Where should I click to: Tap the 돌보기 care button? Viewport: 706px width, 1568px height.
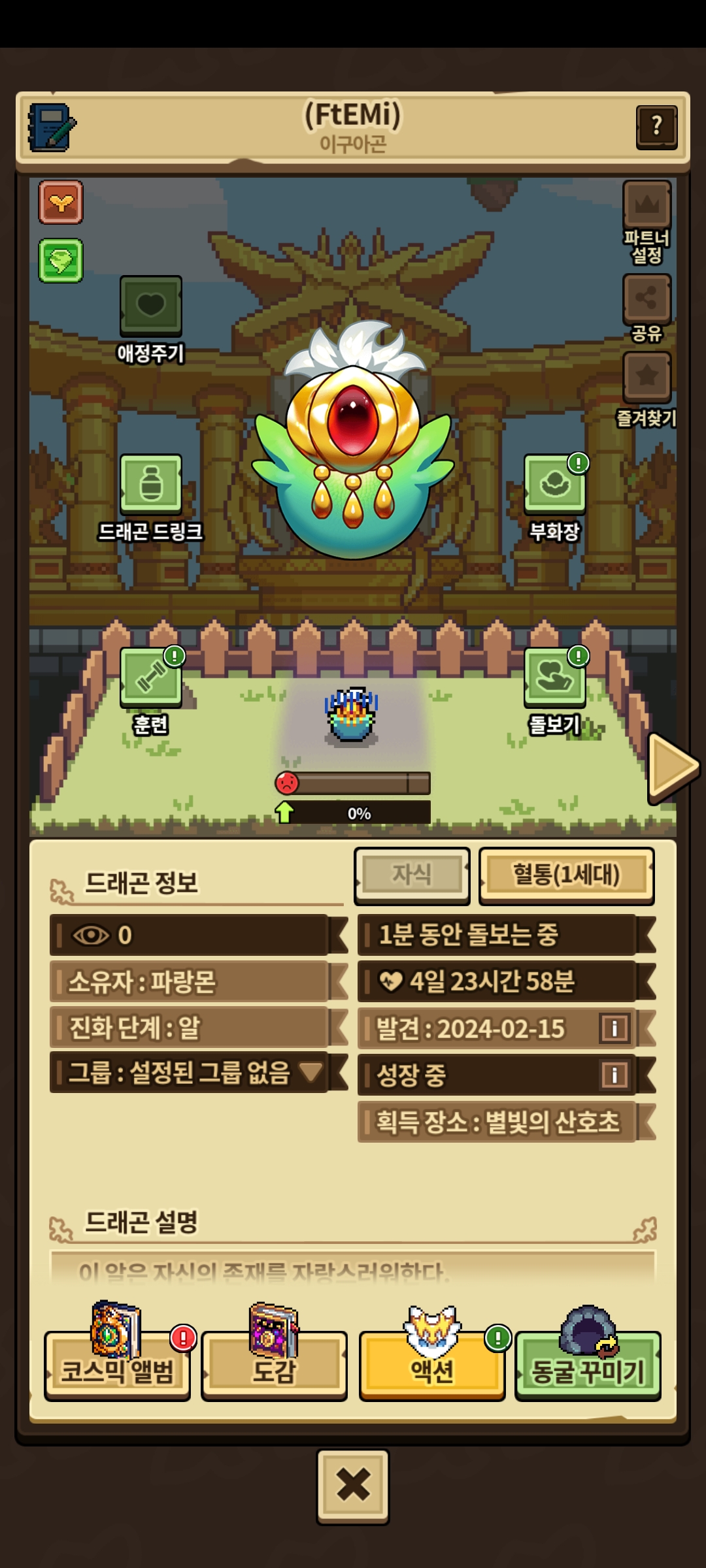click(x=554, y=678)
